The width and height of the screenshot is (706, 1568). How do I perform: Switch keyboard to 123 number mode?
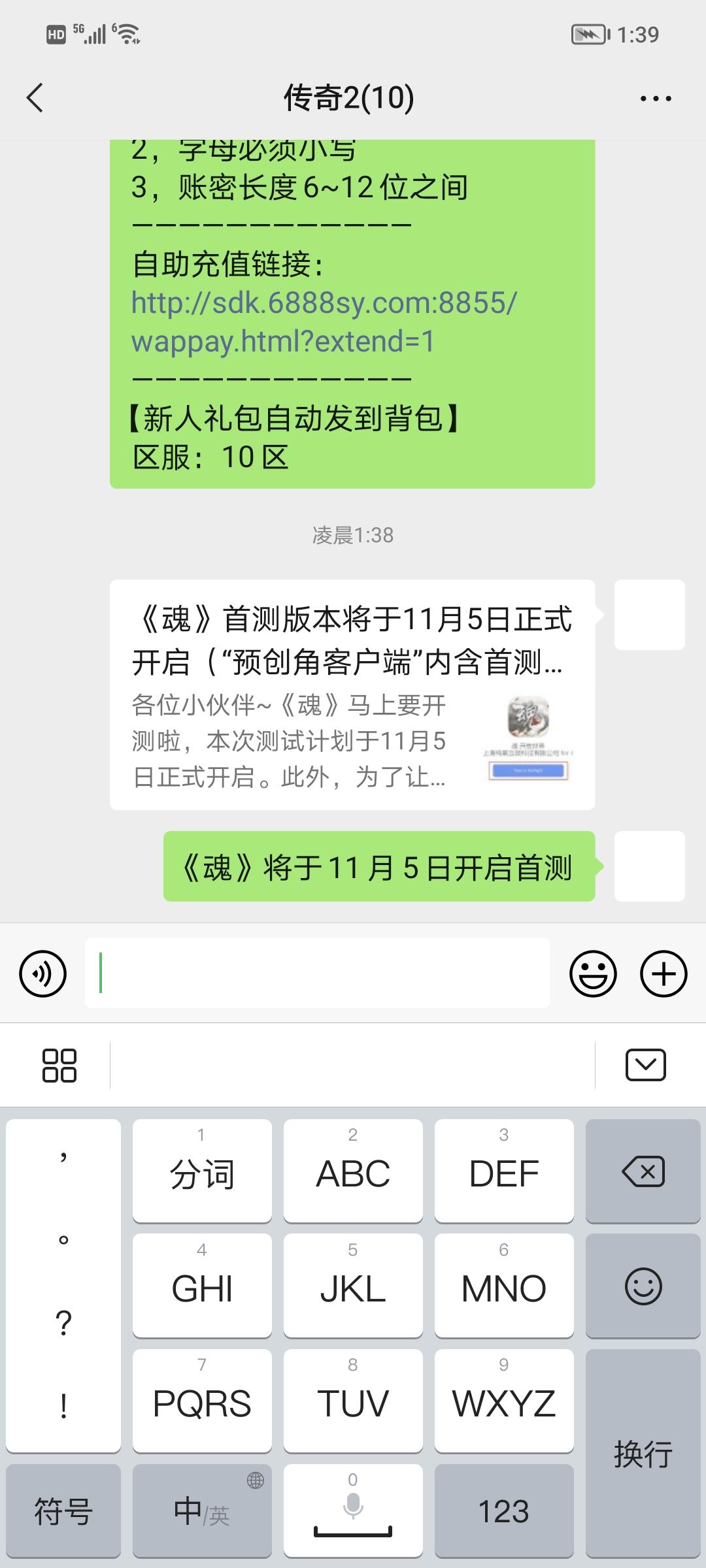tap(504, 1511)
